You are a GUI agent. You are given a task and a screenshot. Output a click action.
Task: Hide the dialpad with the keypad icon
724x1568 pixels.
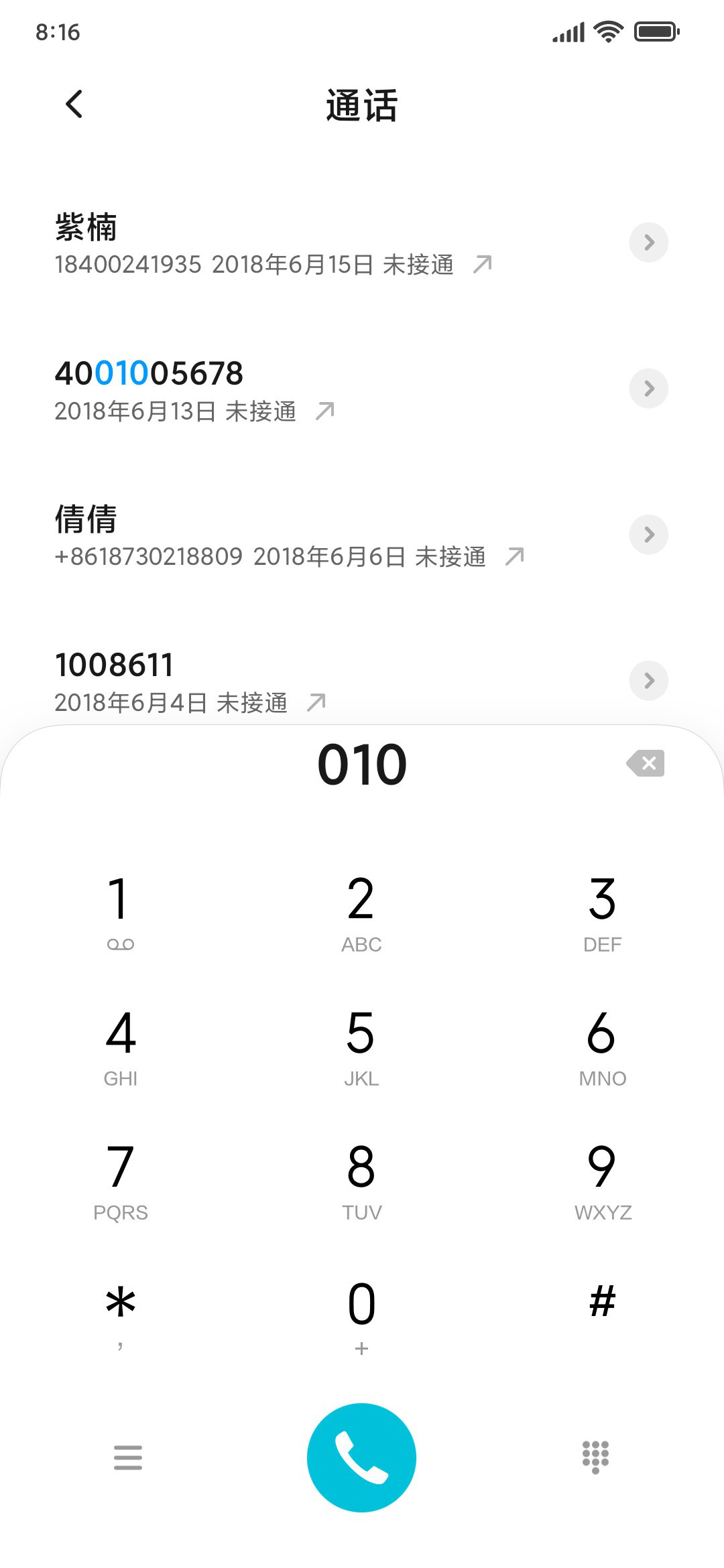(595, 1457)
